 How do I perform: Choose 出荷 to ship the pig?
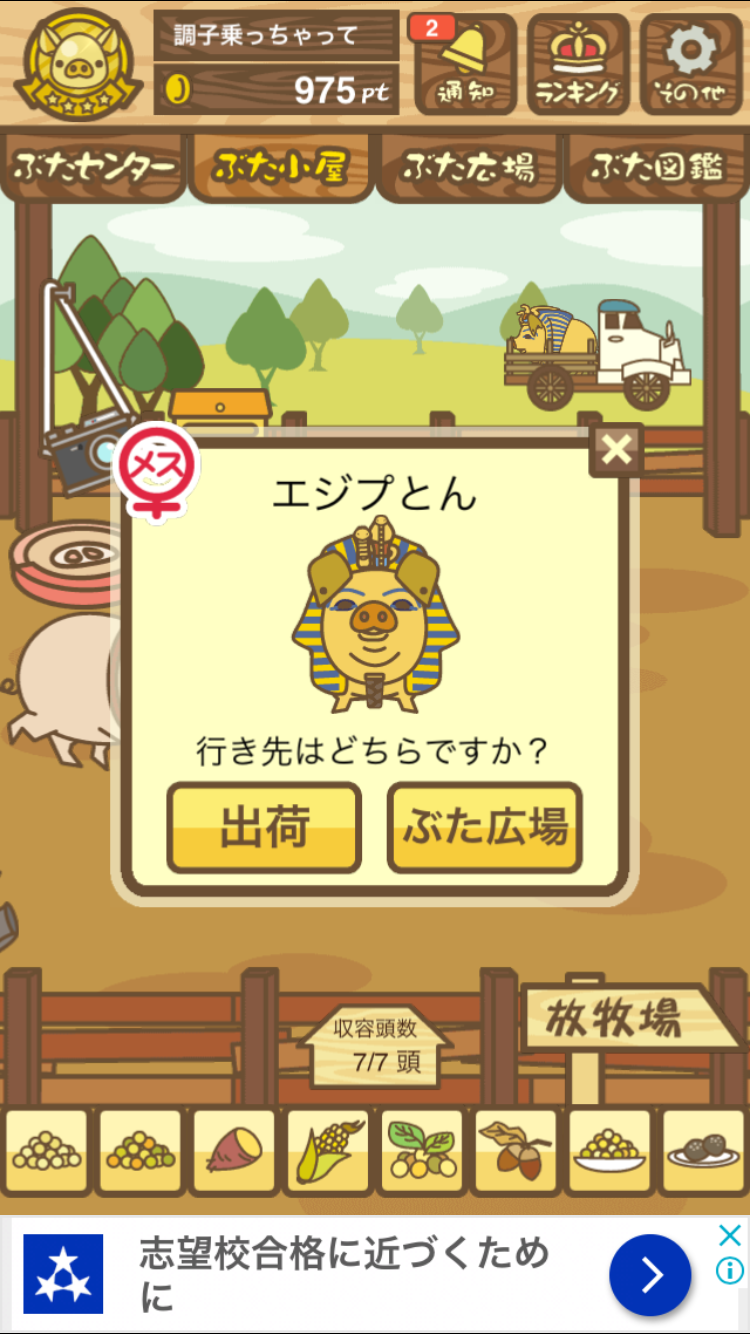[264, 828]
